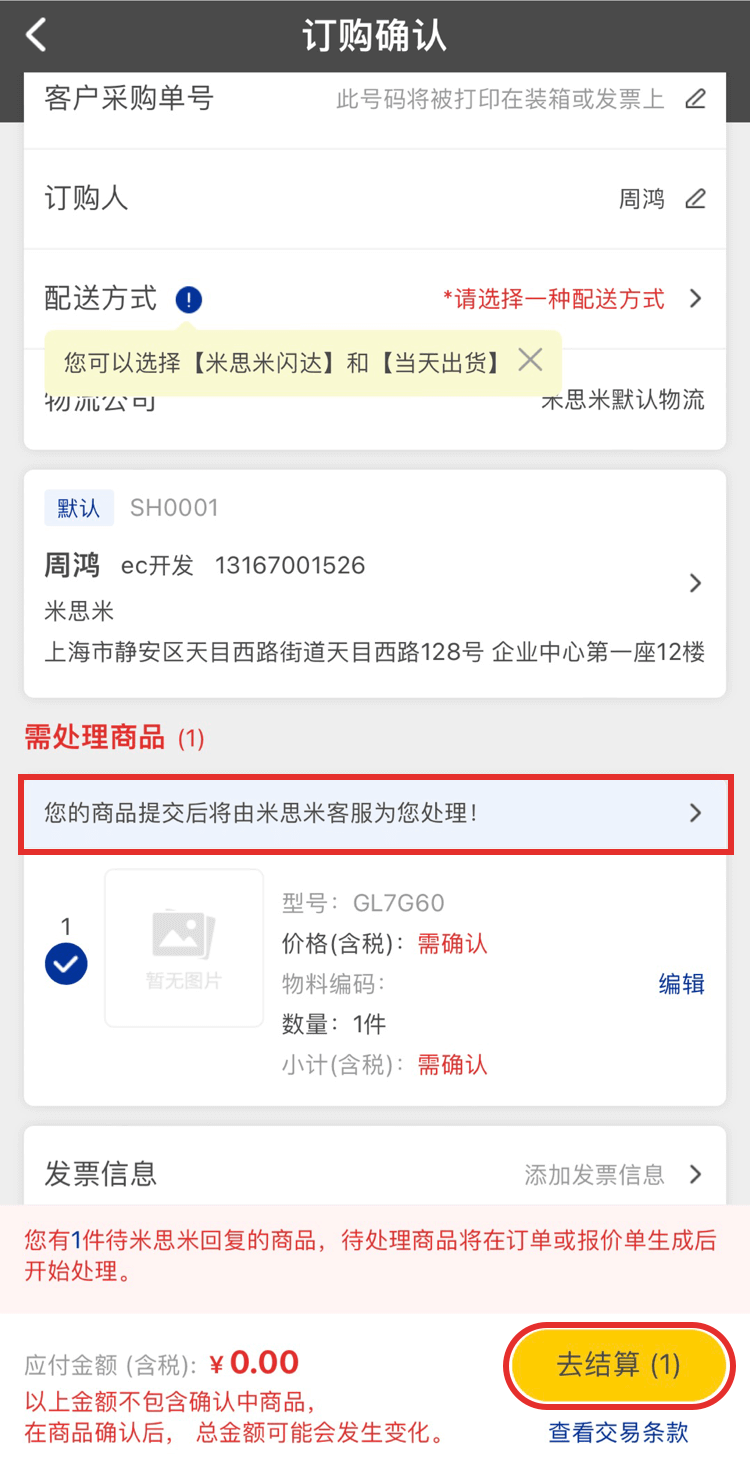
Task: Edit 订购人 name 周鸿
Action: coord(695,199)
